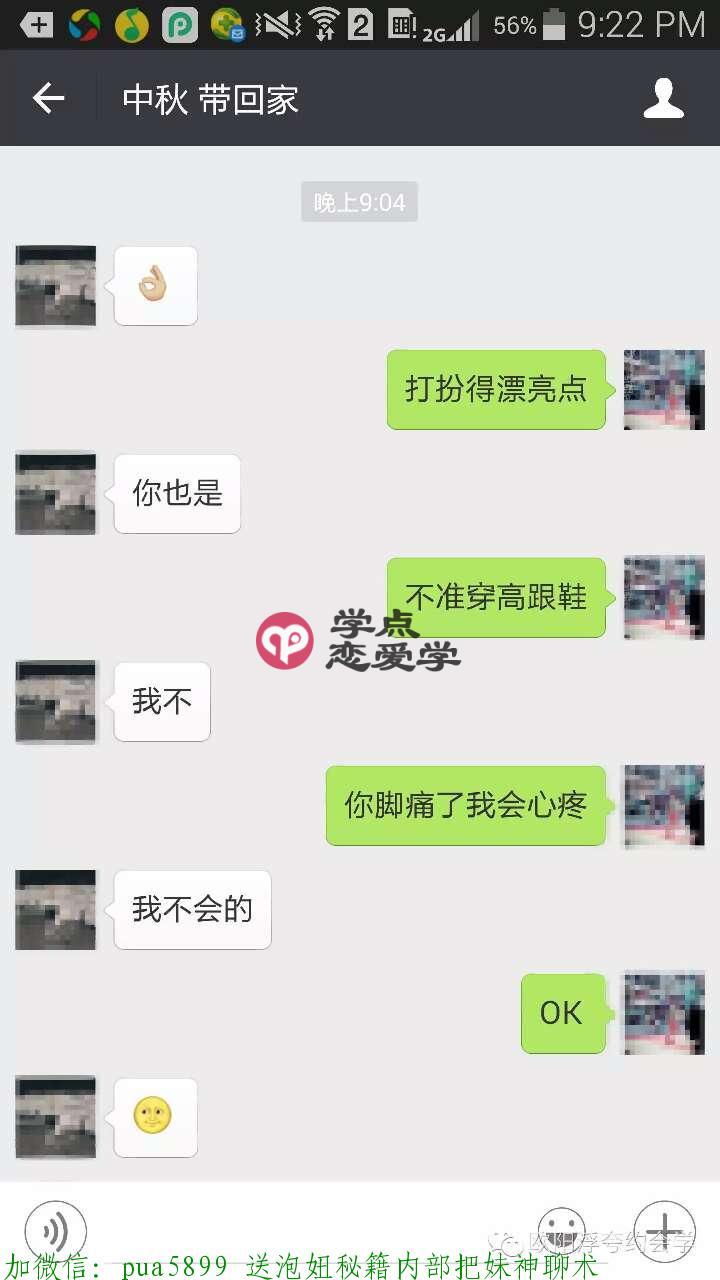The image size is (720, 1280).
Task: Tap the OK hand emoji message
Action: (x=154, y=285)
